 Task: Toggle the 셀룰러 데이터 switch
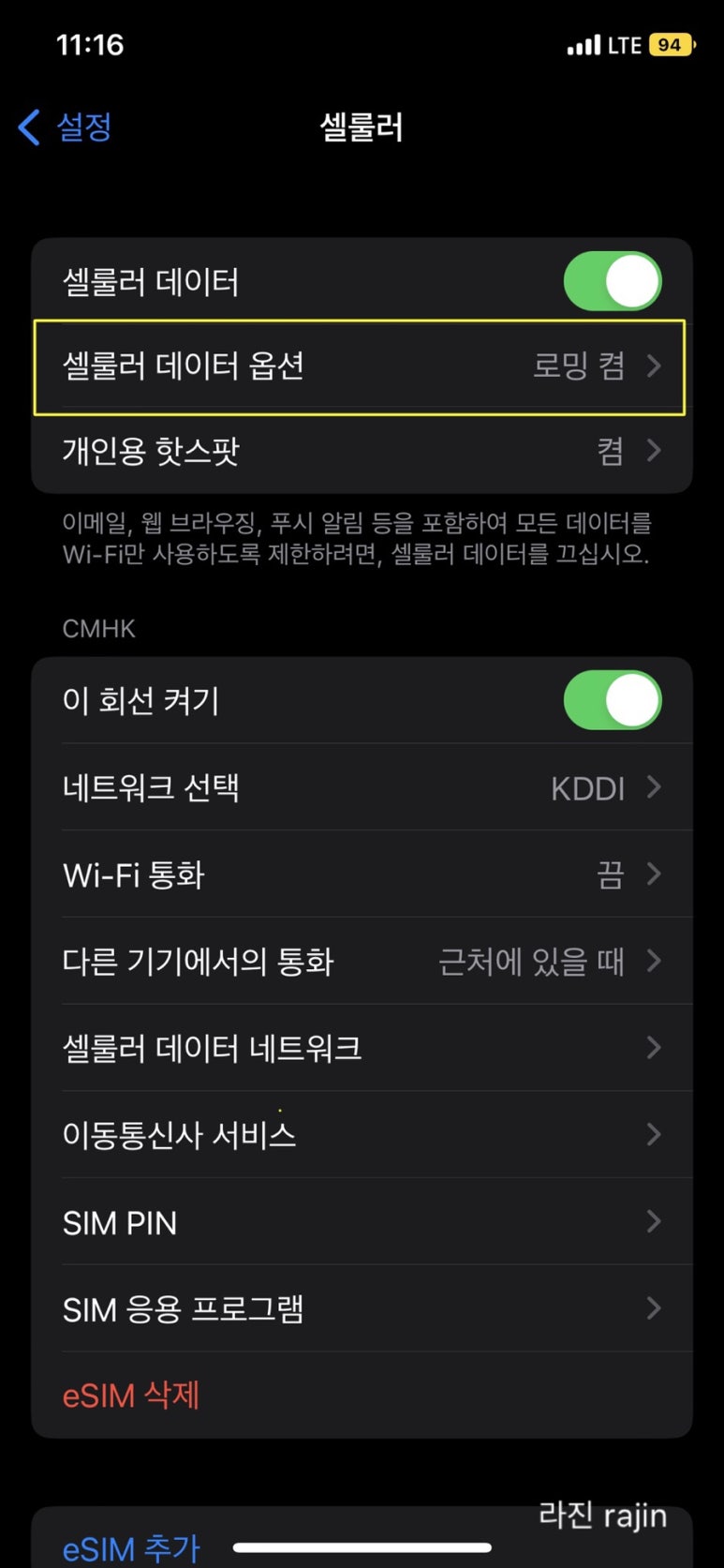point(613,281)
